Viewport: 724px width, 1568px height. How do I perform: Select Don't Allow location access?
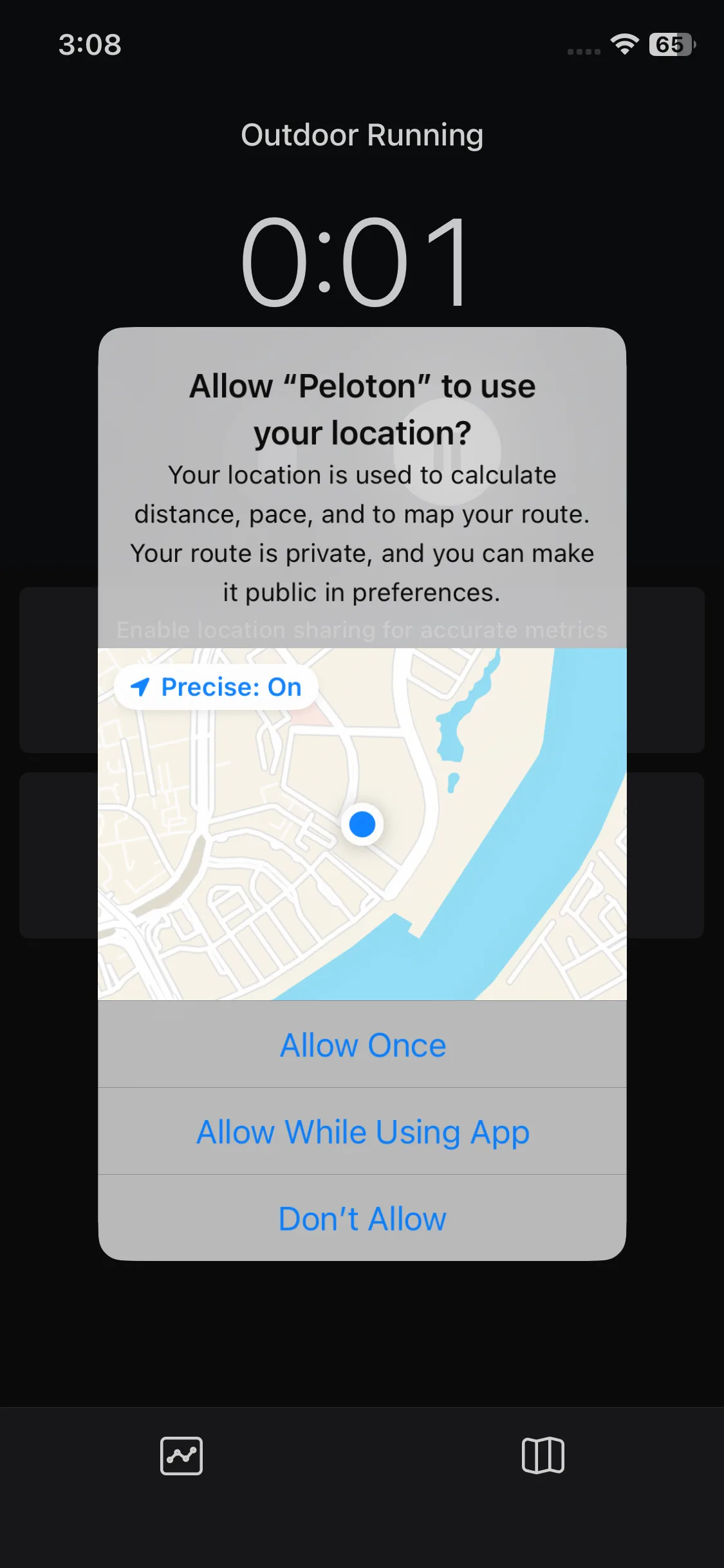[362, 1218]
